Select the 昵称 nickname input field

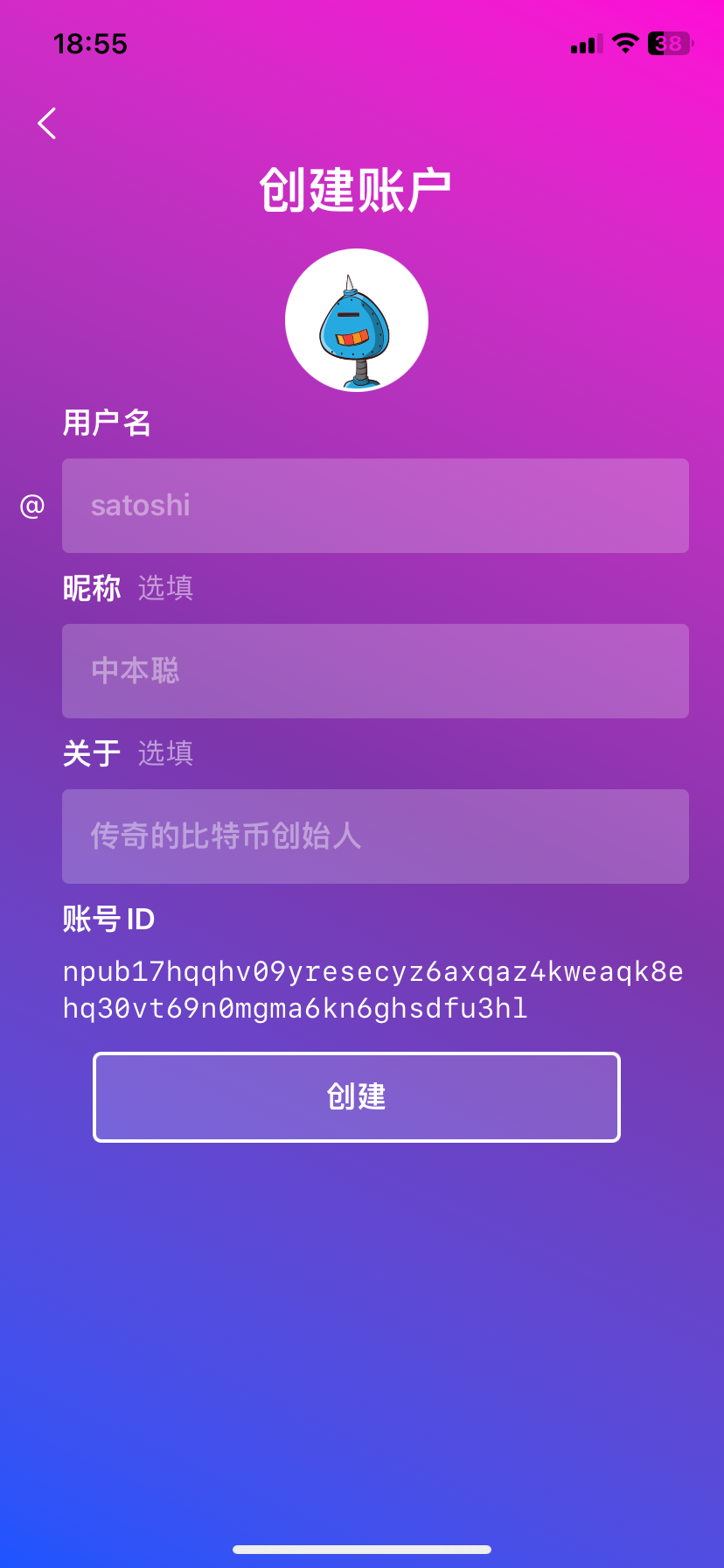pyautogui.click(x=375, y=671)
